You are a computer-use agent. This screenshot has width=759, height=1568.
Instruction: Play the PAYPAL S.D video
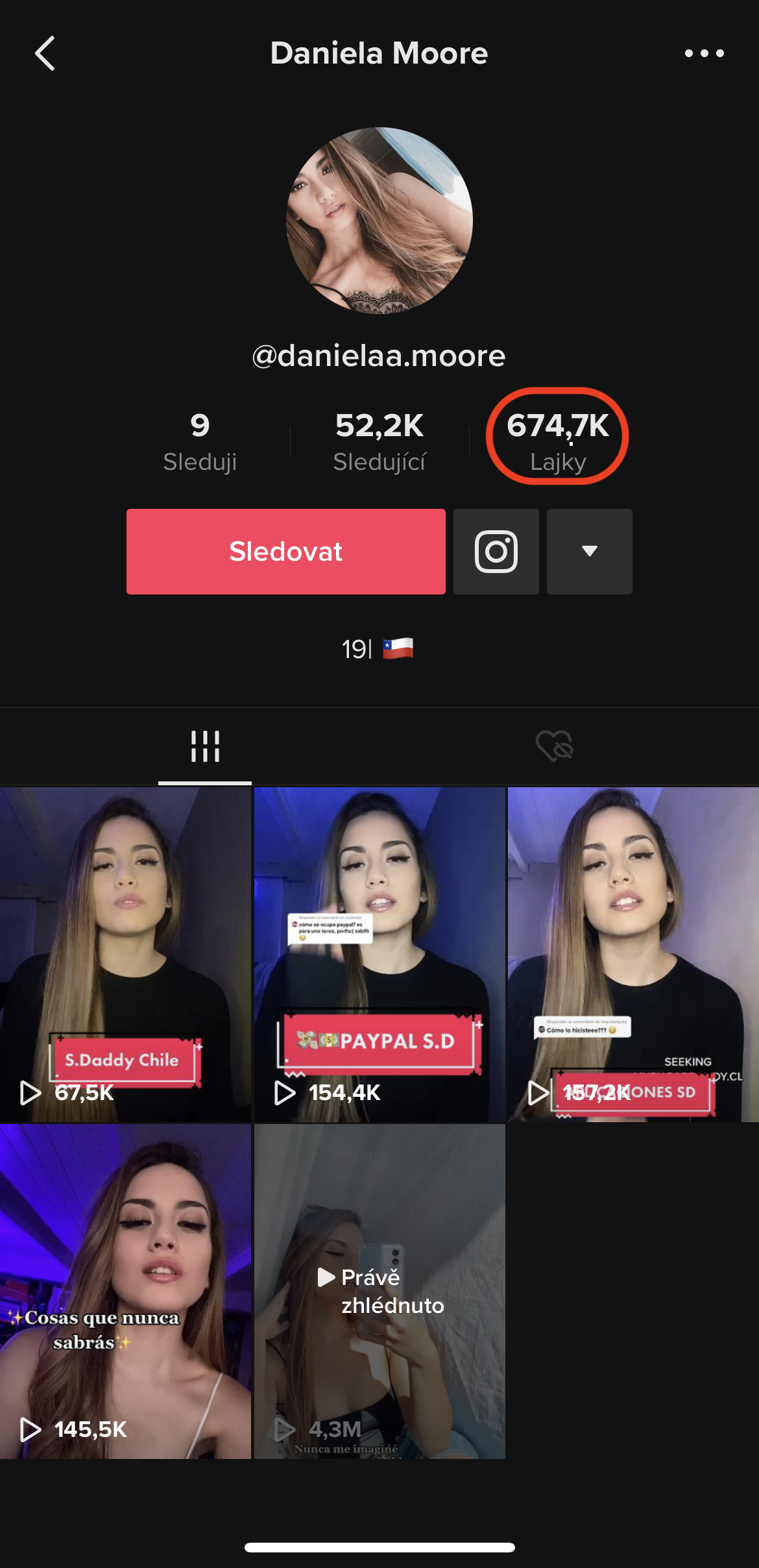click(379, 955)
